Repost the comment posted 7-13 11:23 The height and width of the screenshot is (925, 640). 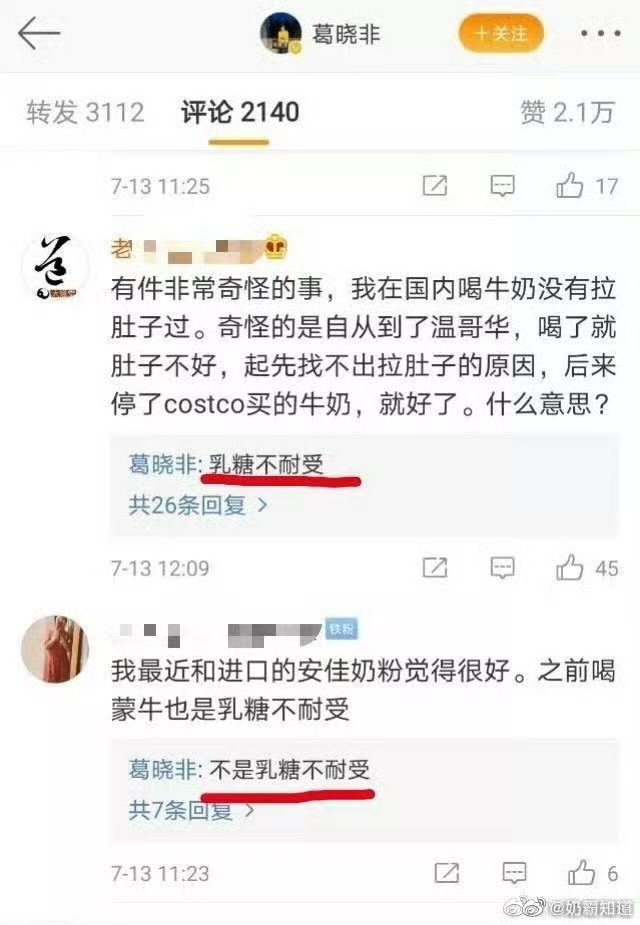446,872
